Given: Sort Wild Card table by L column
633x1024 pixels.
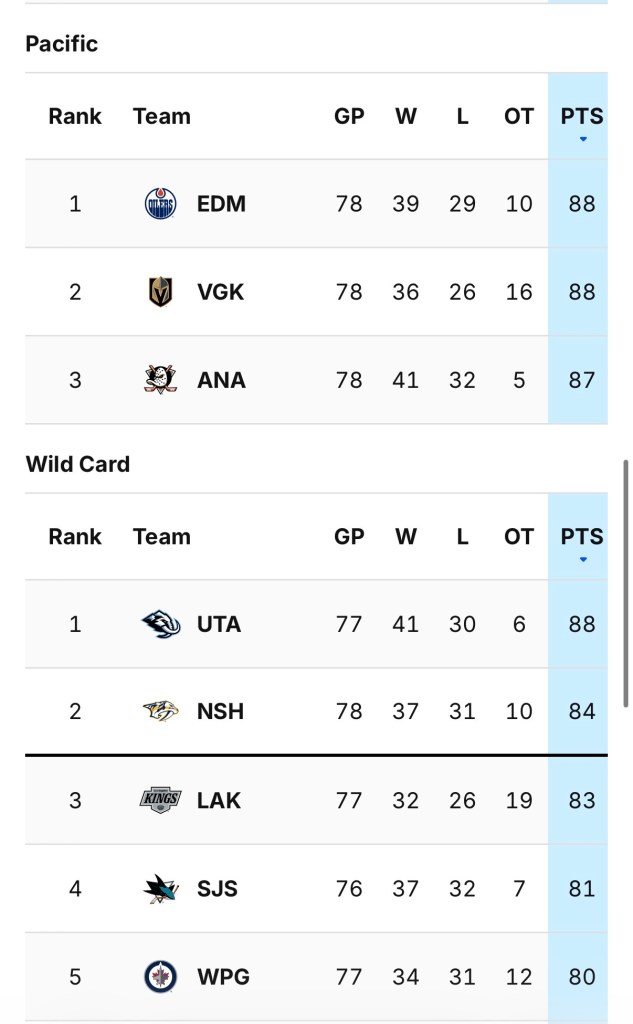Looking at the screenshot, I should 462,536.
